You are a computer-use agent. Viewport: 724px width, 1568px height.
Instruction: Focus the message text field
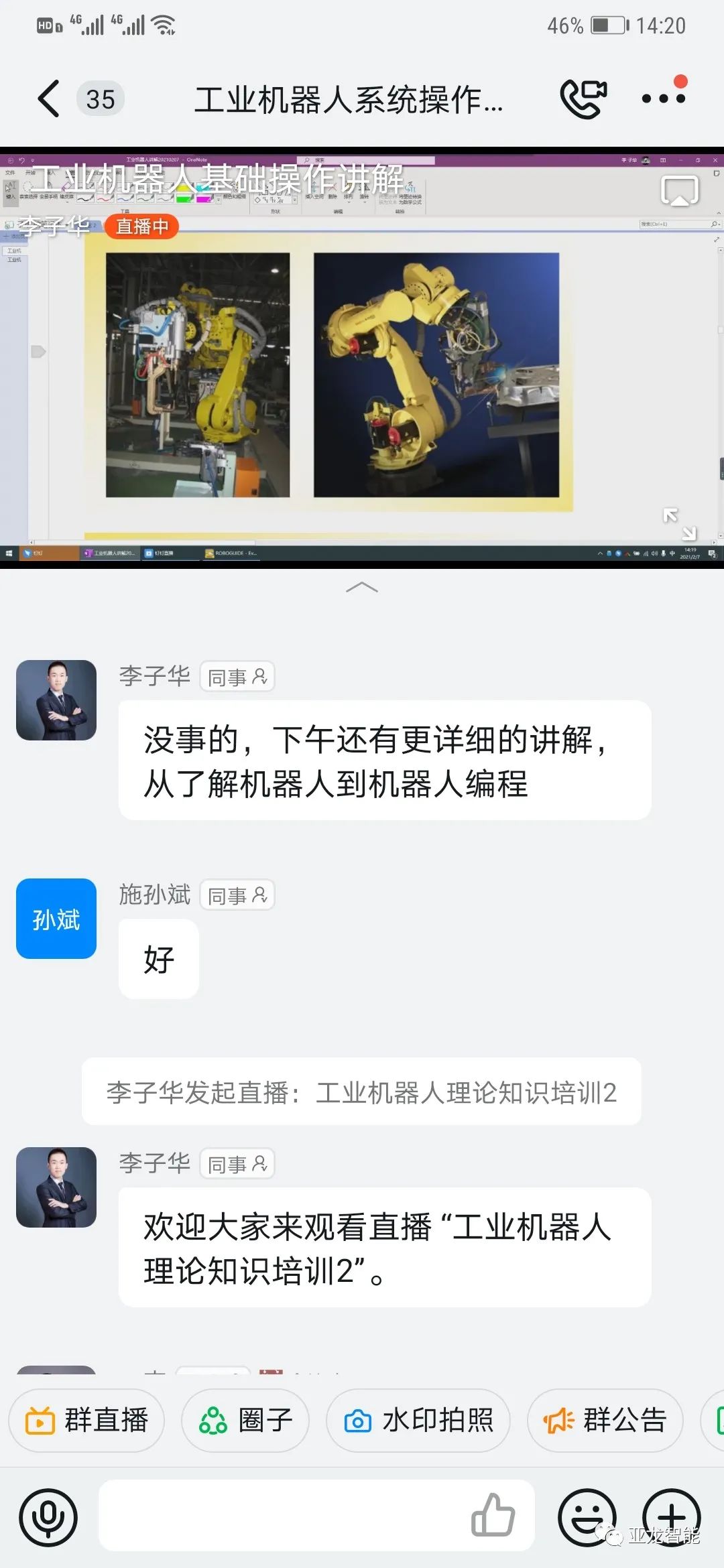point(282,1516)
